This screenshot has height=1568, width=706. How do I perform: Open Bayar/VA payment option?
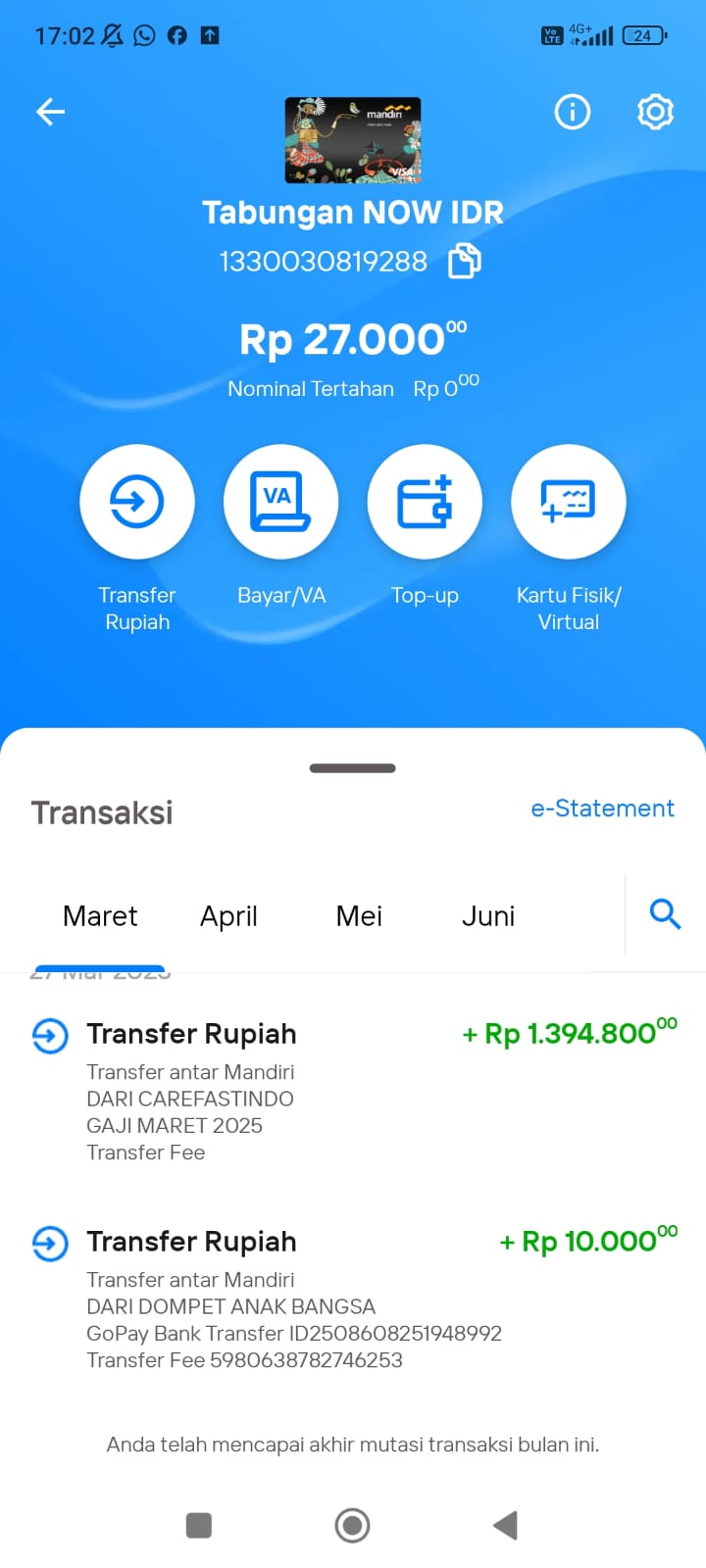281,502
